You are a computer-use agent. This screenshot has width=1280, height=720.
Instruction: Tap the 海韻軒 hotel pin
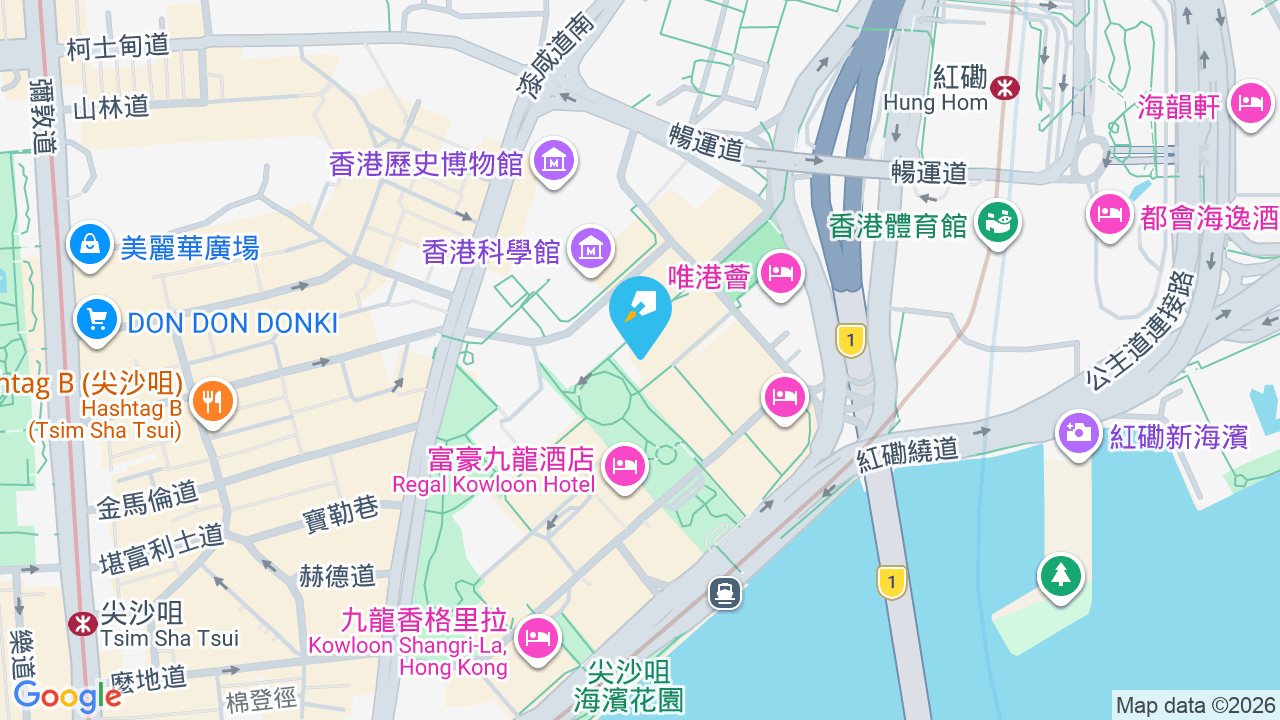click(1251, 104)
